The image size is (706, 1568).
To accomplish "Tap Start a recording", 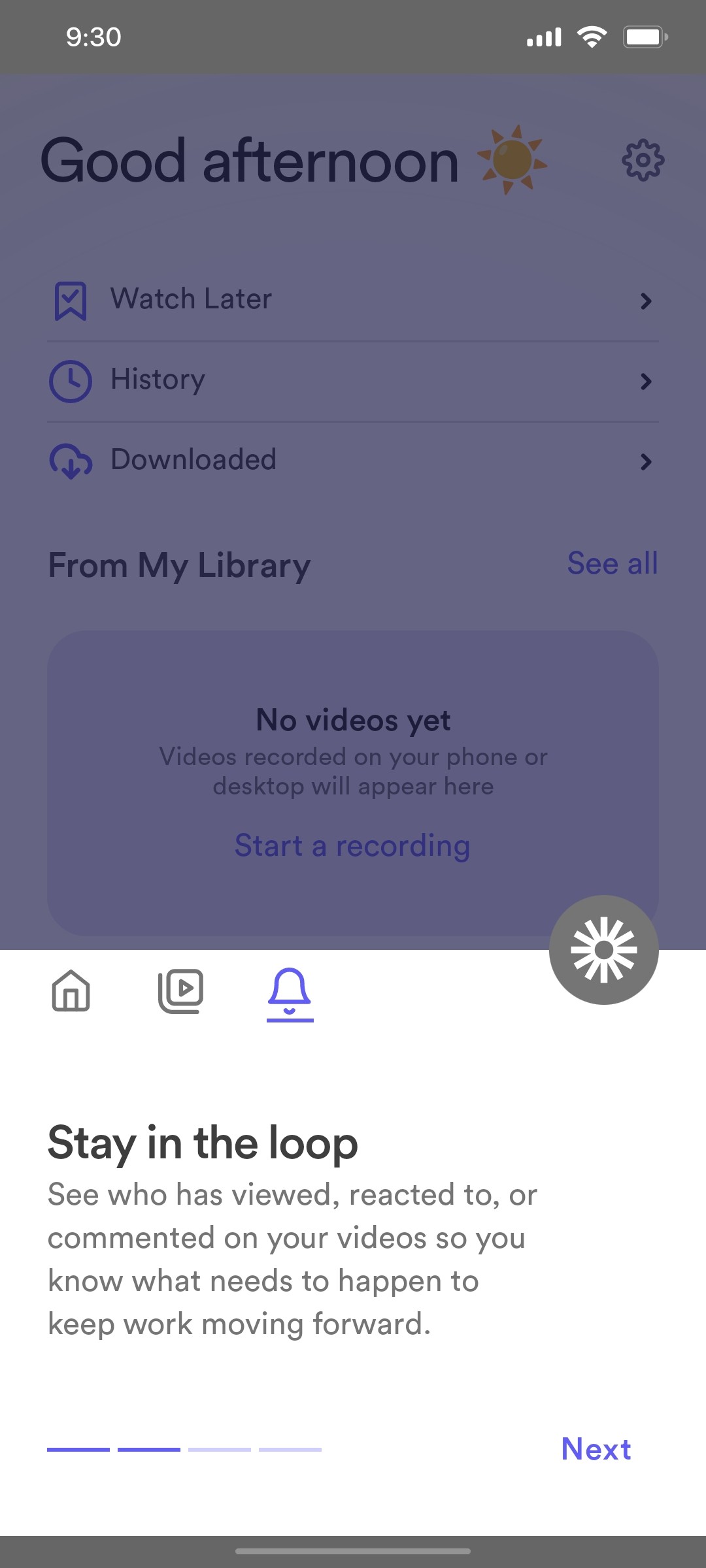I will (x=353, y=845).
